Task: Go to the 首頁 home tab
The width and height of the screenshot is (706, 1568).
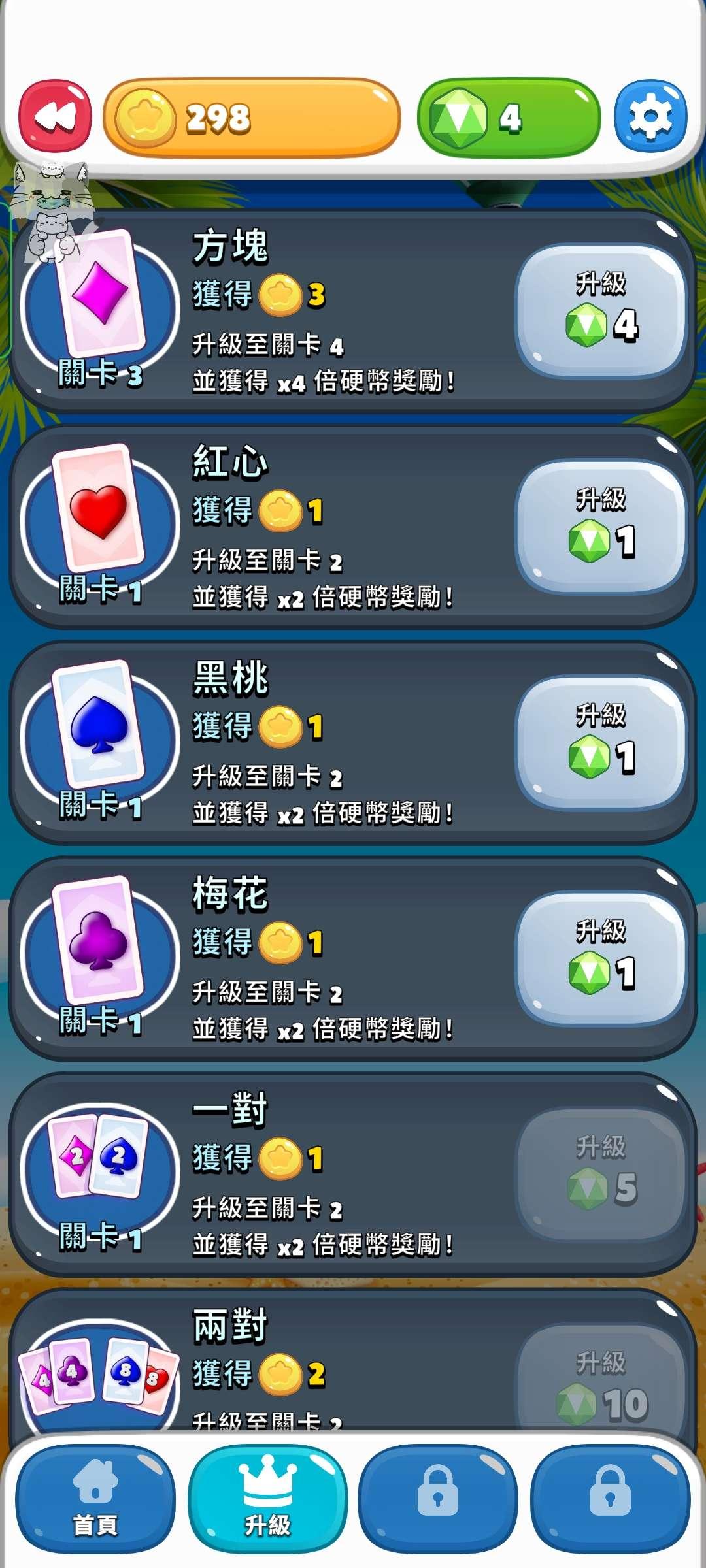Action: 95,1498
